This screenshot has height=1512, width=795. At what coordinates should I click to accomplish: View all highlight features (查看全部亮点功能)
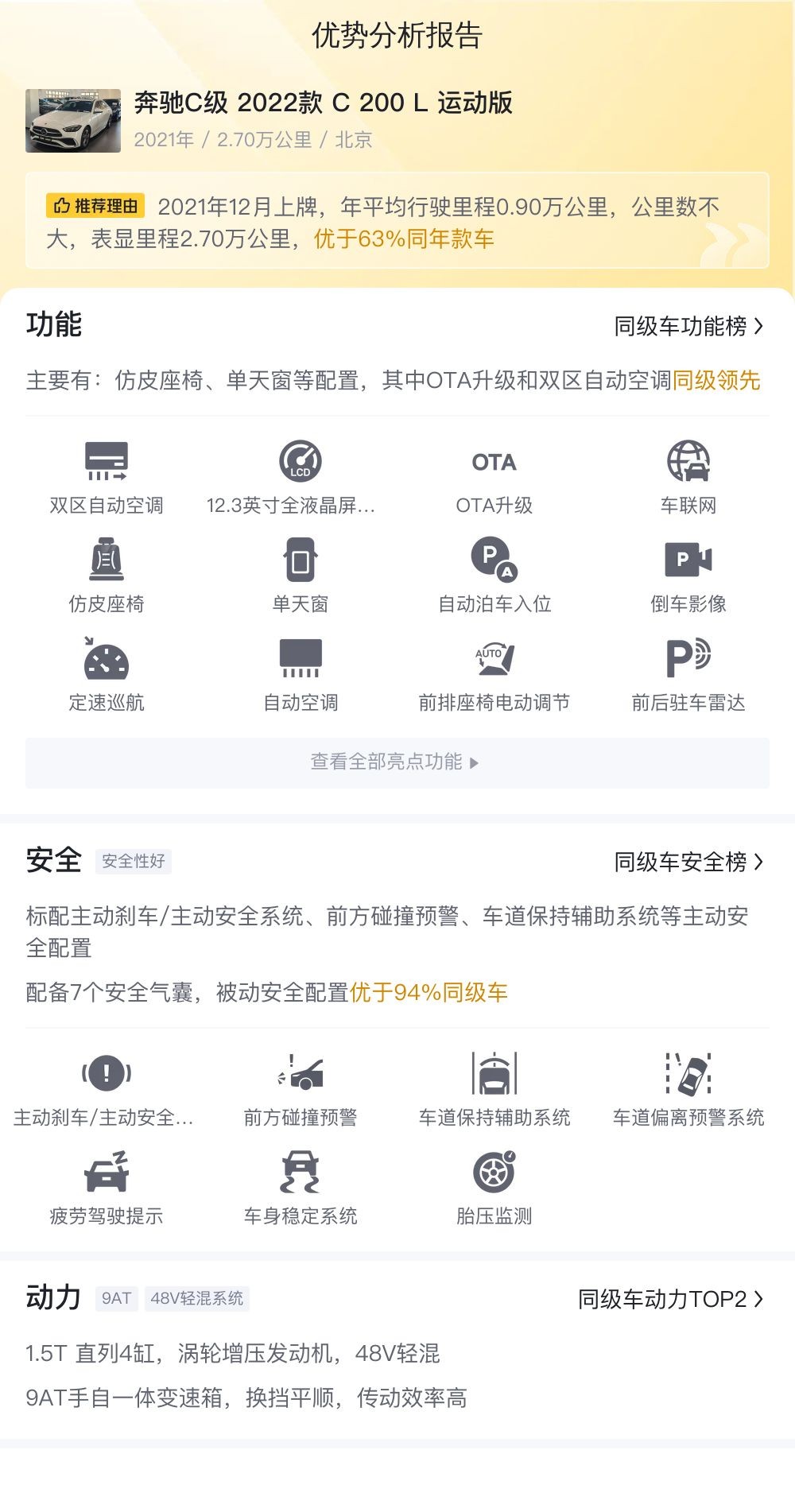click(x=396, y=762)
